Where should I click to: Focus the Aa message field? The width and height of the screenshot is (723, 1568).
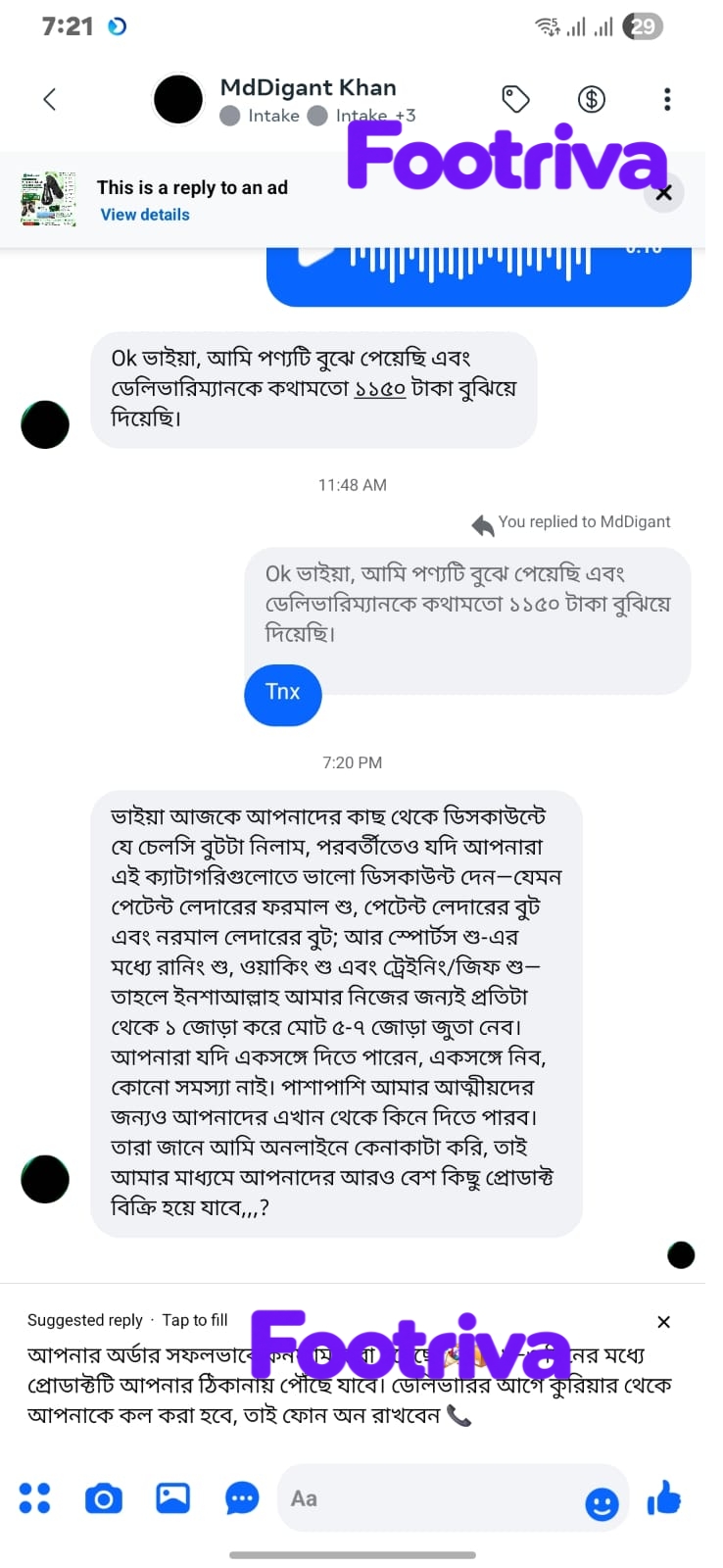(x=431, y=1498)
